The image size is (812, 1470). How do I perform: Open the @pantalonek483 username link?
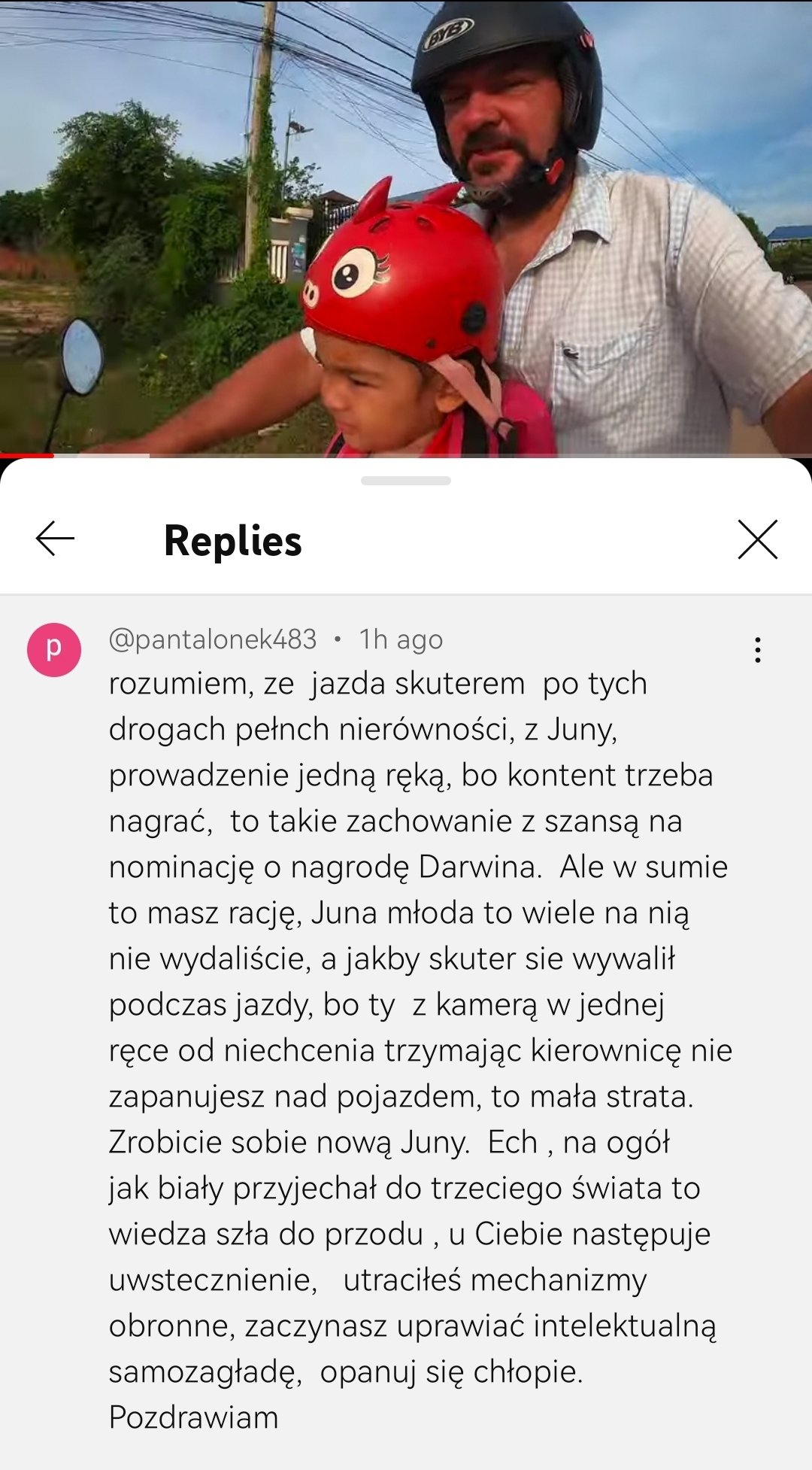213,639
